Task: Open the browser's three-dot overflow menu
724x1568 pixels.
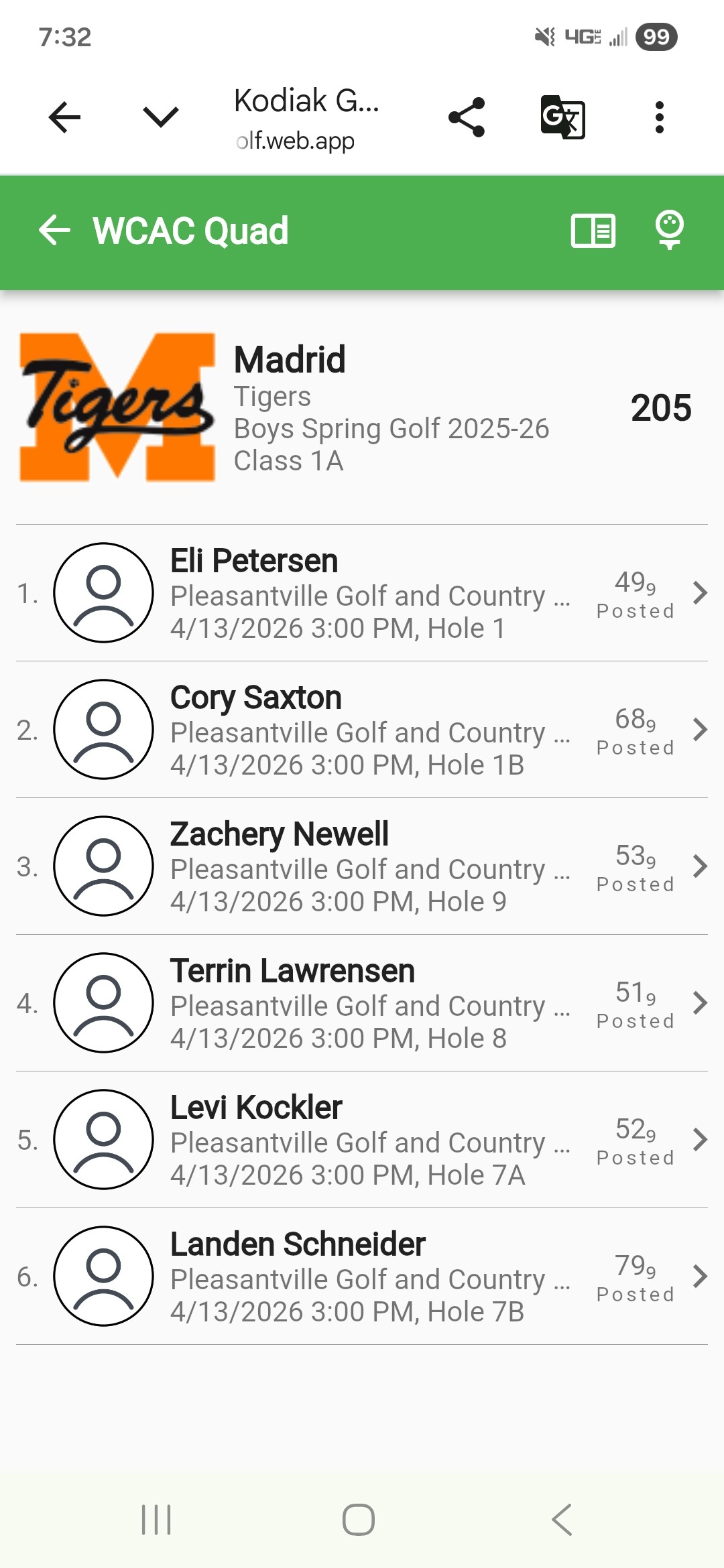Action: click(660, 117)
